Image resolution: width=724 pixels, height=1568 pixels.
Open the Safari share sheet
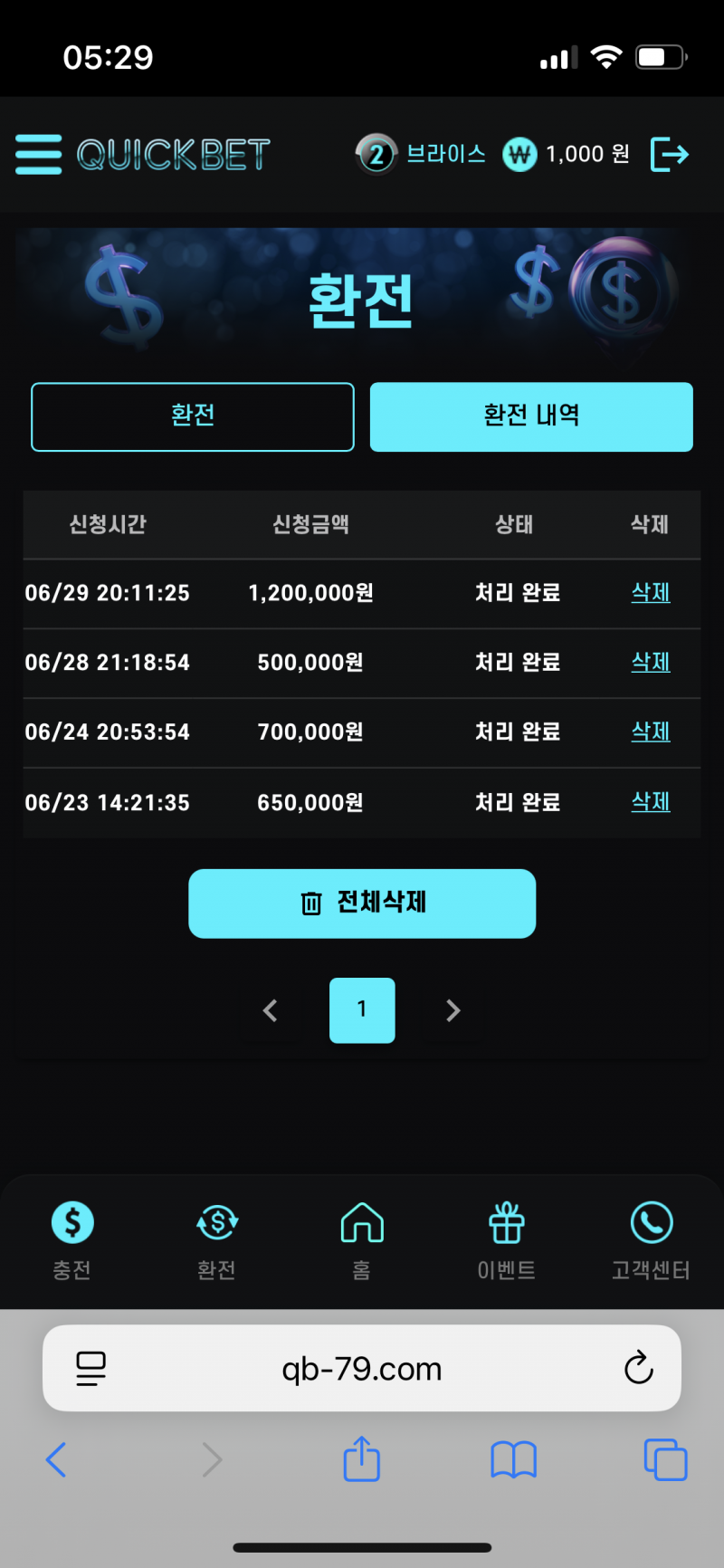pyautogui.click(x=362, y=1459)
